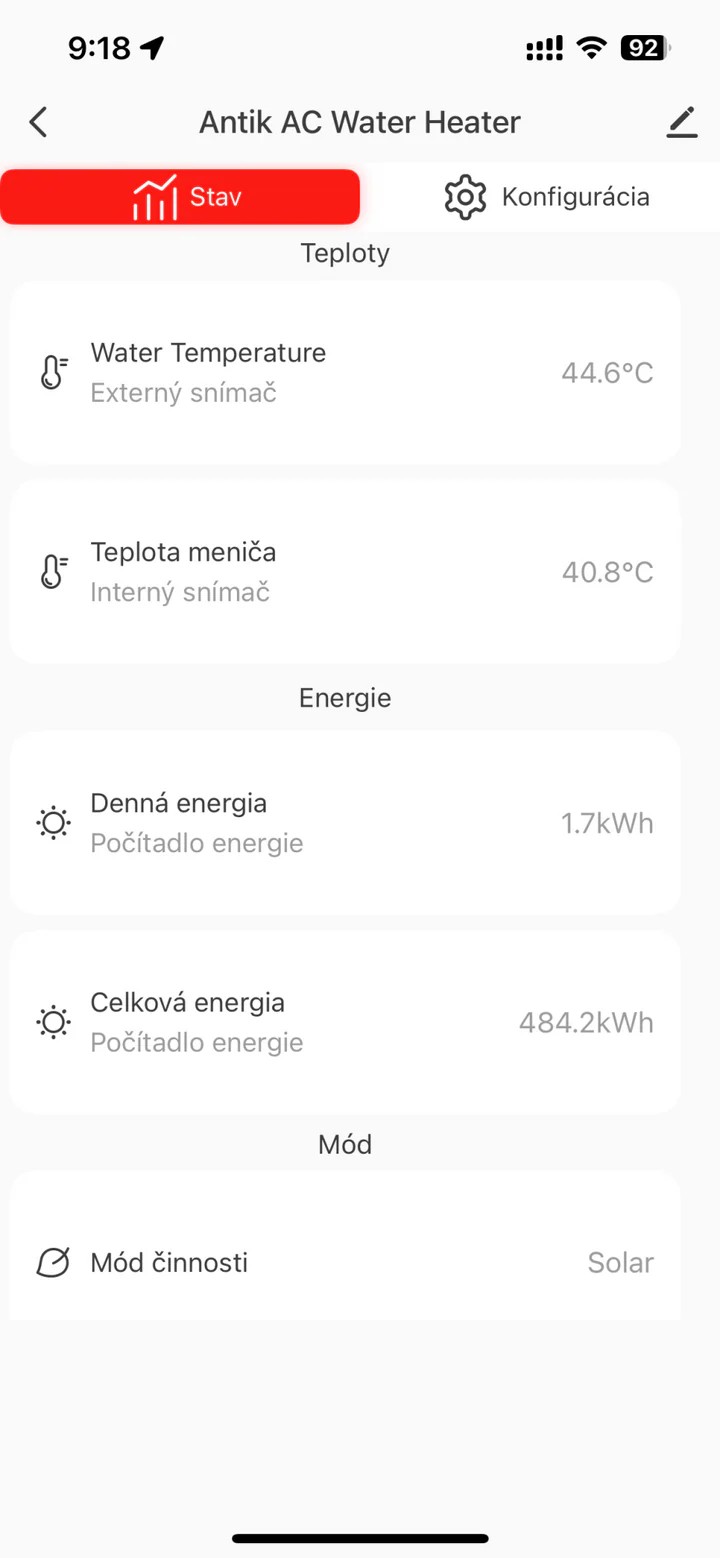Open the Teplota meniča card
This screenshot has width=720, height=1558.
[345, 572]
